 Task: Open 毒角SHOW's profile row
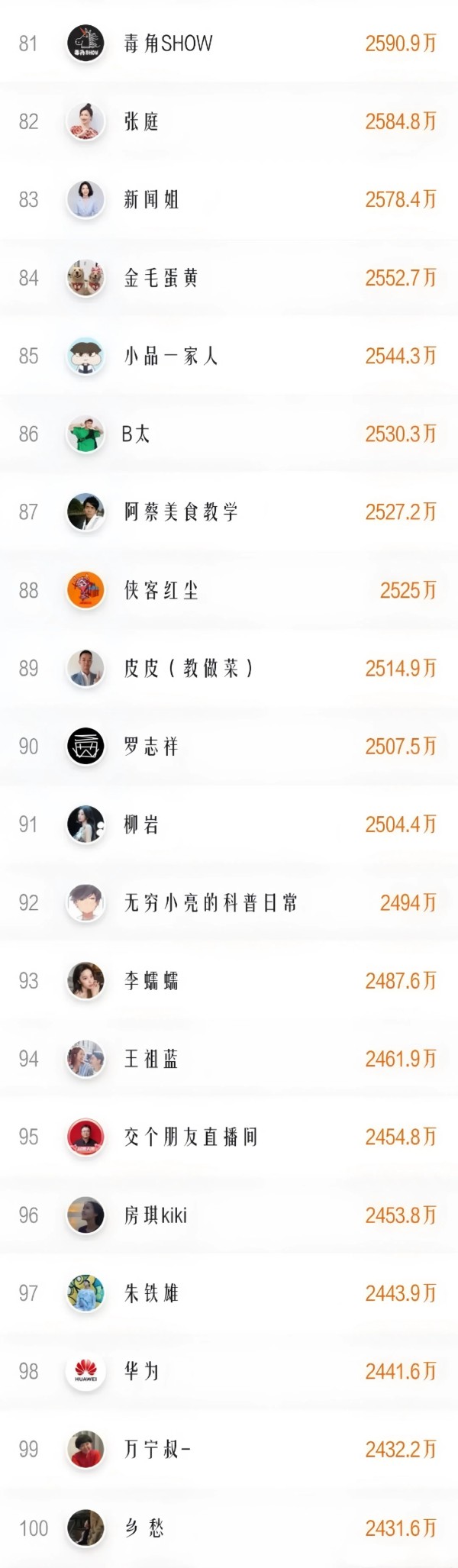click(169, 44)
